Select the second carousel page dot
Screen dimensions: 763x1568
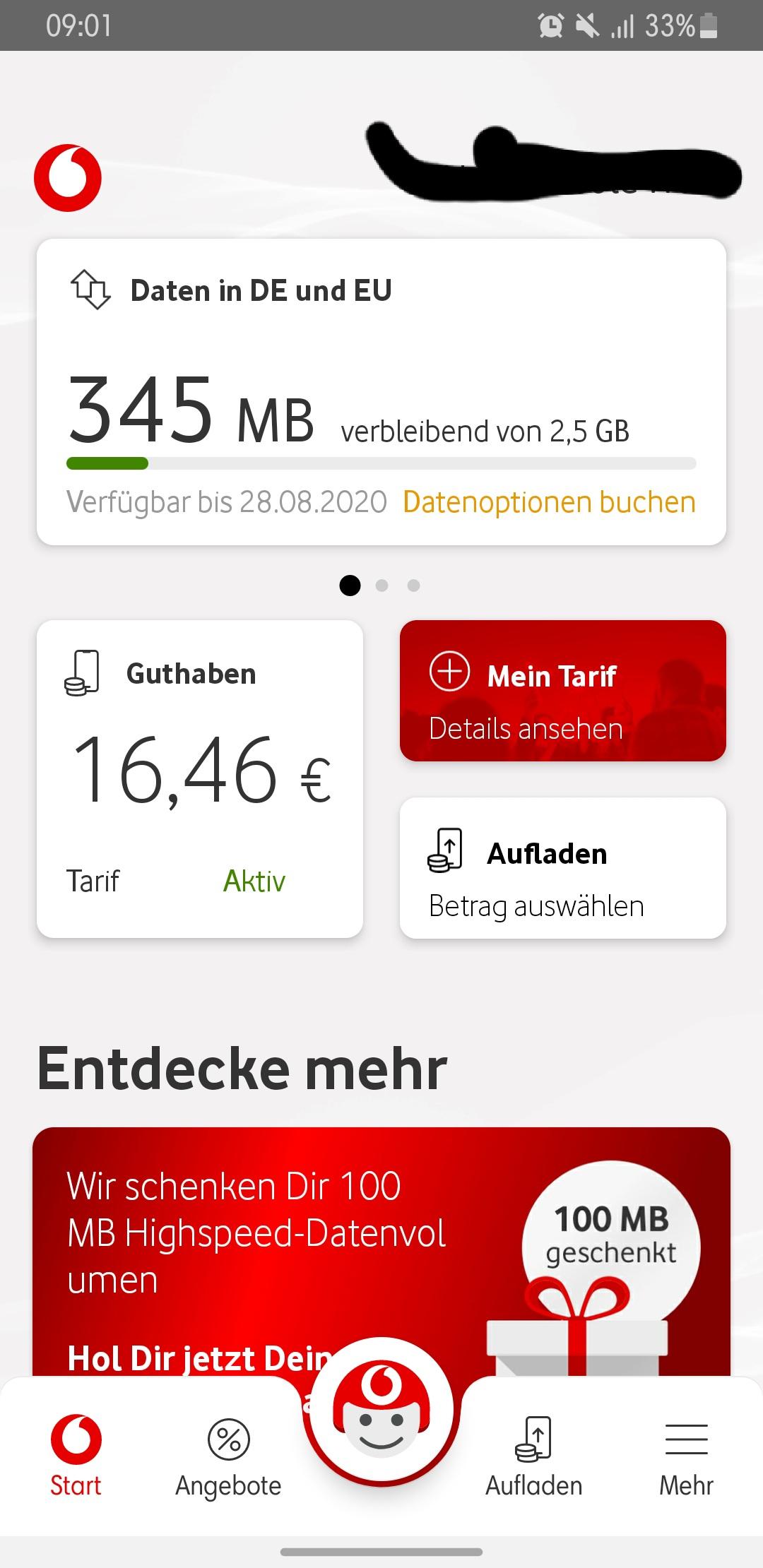(381, 586)
